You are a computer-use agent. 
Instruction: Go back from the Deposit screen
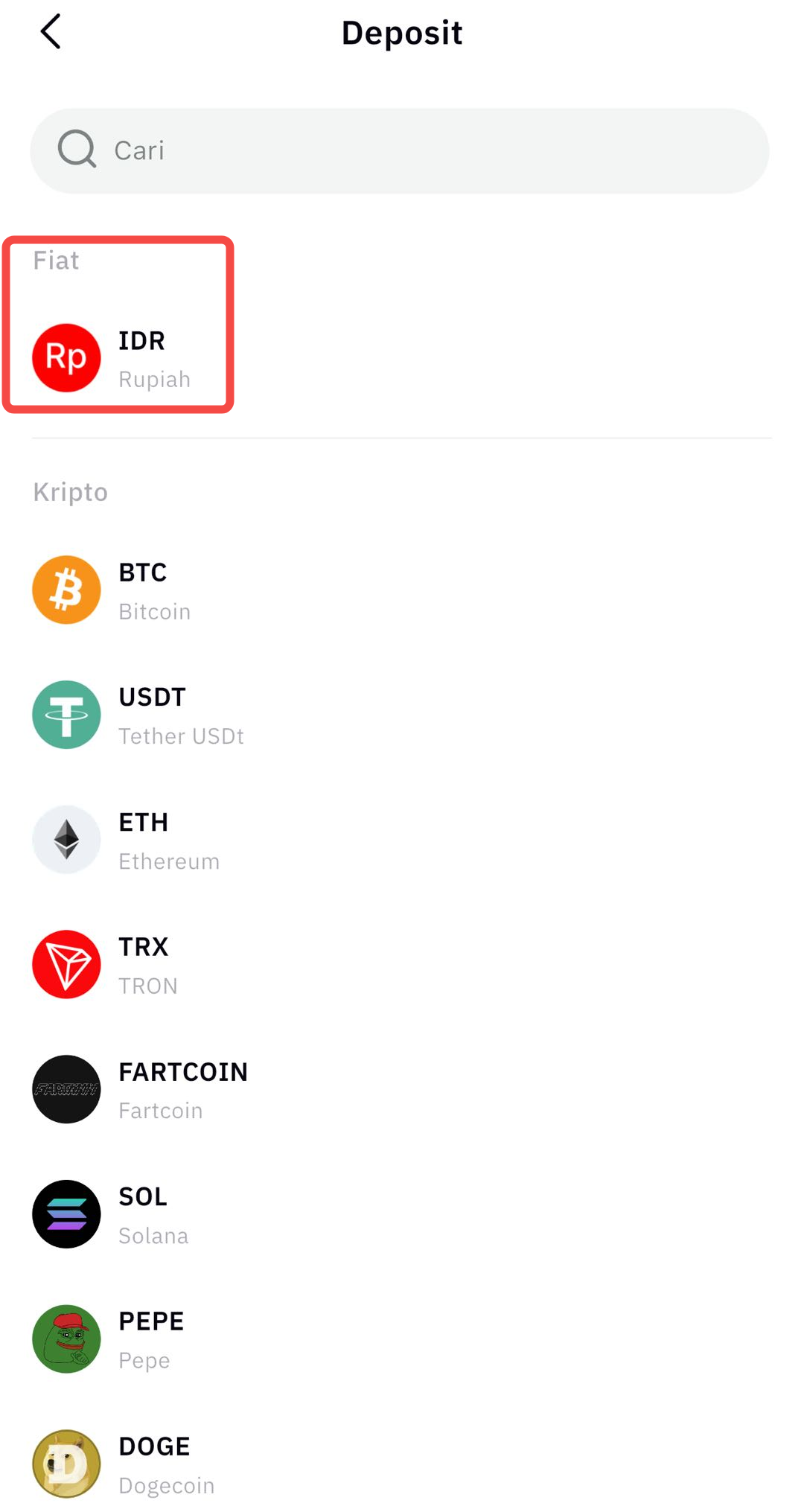[x=51, y=32]
